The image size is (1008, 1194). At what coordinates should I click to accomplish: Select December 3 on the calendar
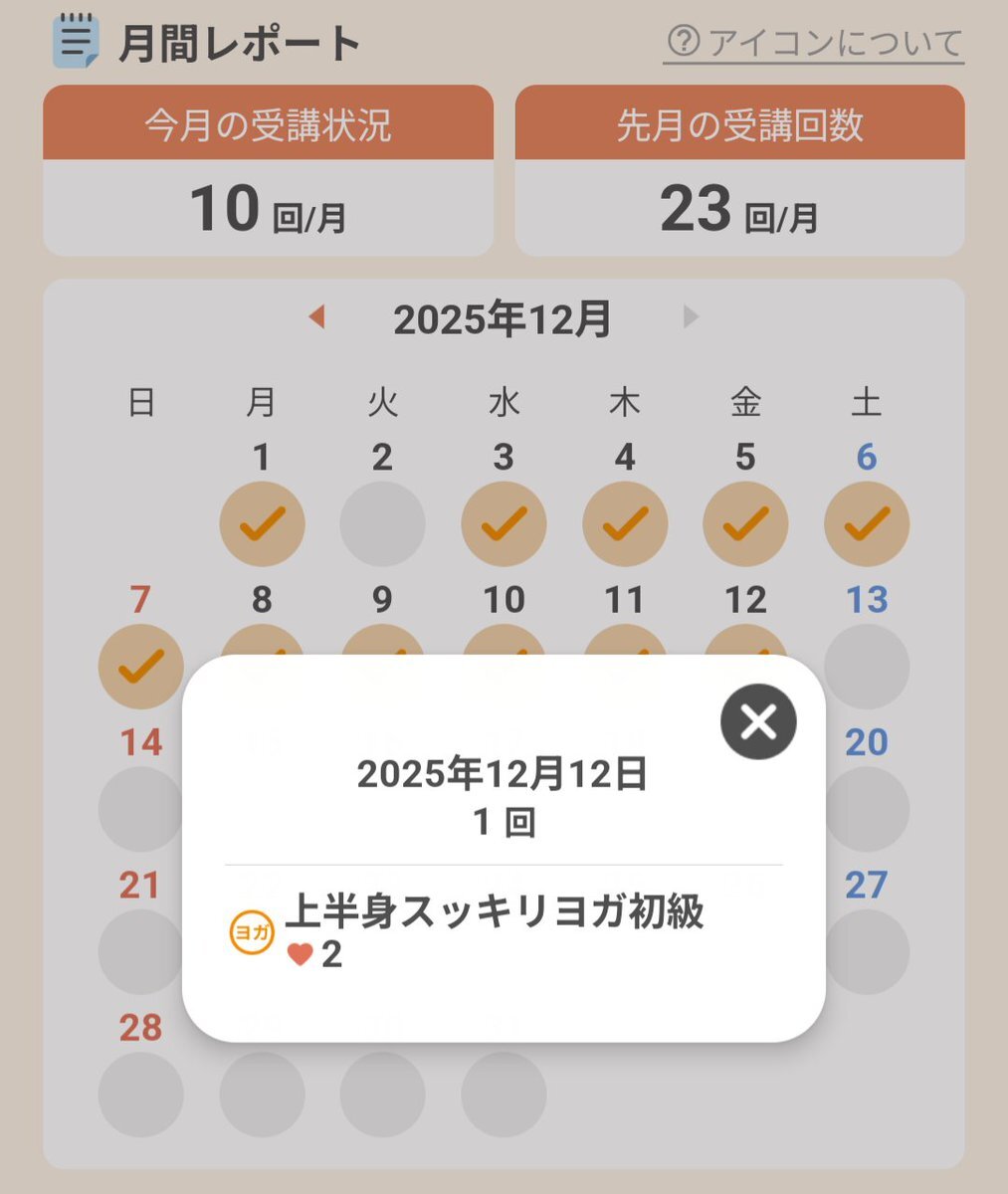504,523
